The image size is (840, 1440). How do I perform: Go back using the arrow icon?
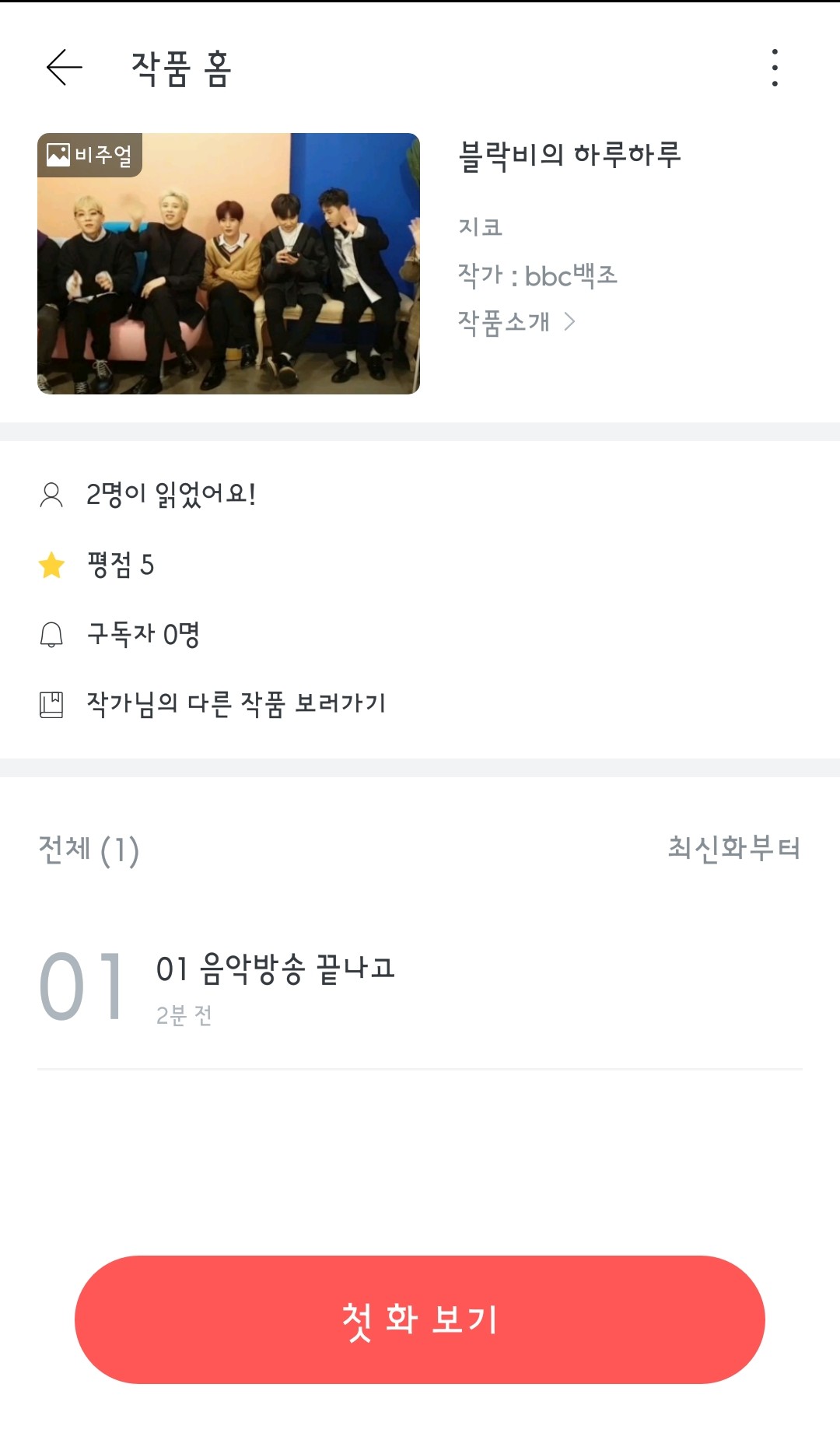point(65,68)
